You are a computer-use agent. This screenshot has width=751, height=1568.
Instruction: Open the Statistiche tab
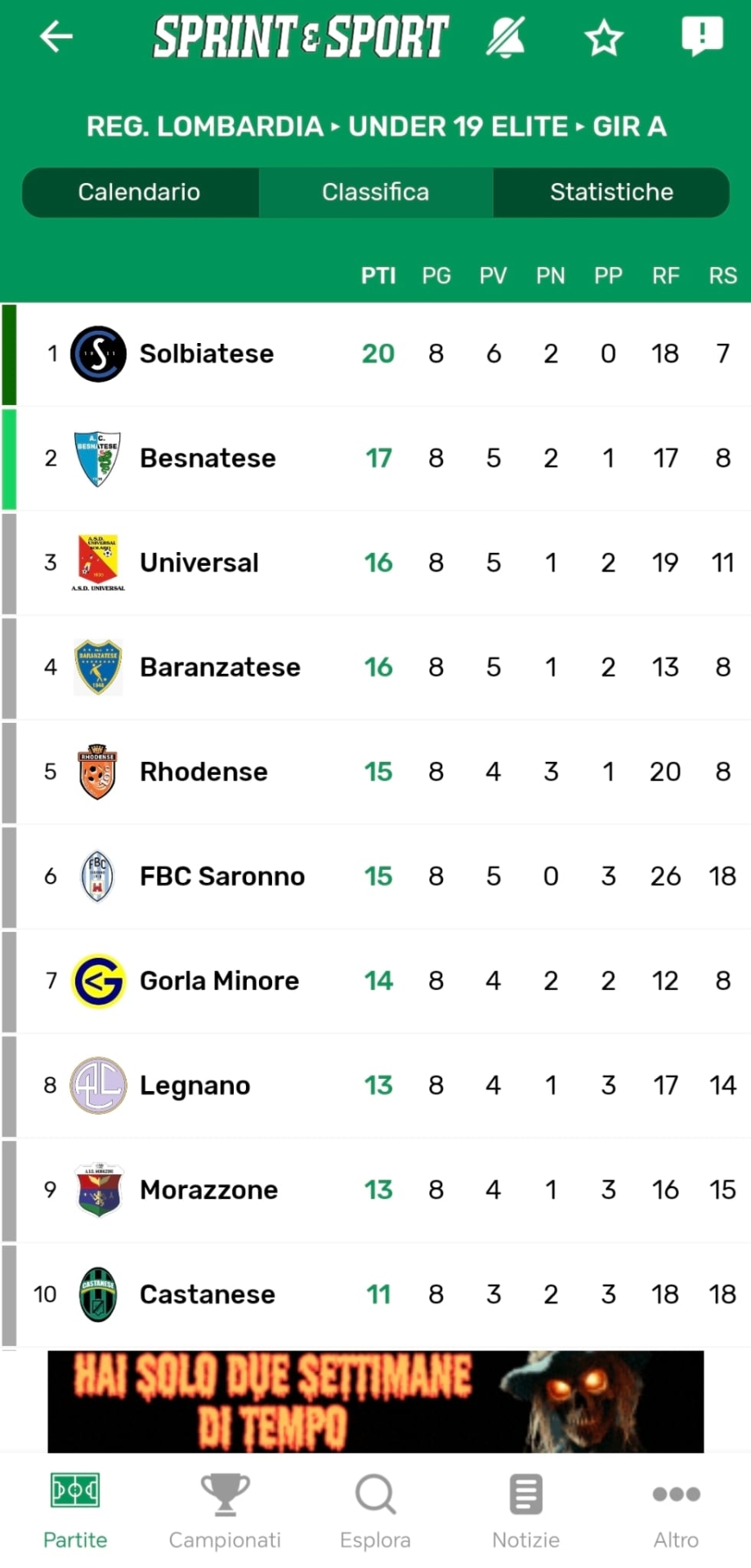click(x=611, y=192)
